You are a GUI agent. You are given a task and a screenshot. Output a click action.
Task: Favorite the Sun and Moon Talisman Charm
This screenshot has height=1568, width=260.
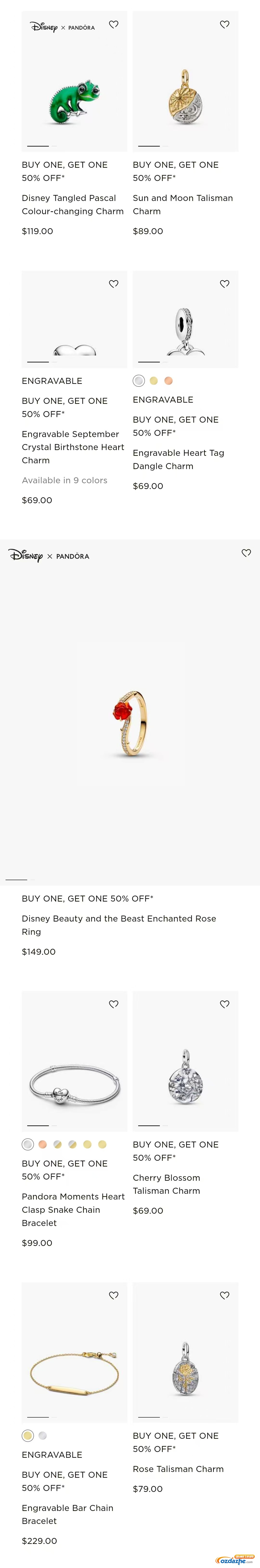coord(225,24)
